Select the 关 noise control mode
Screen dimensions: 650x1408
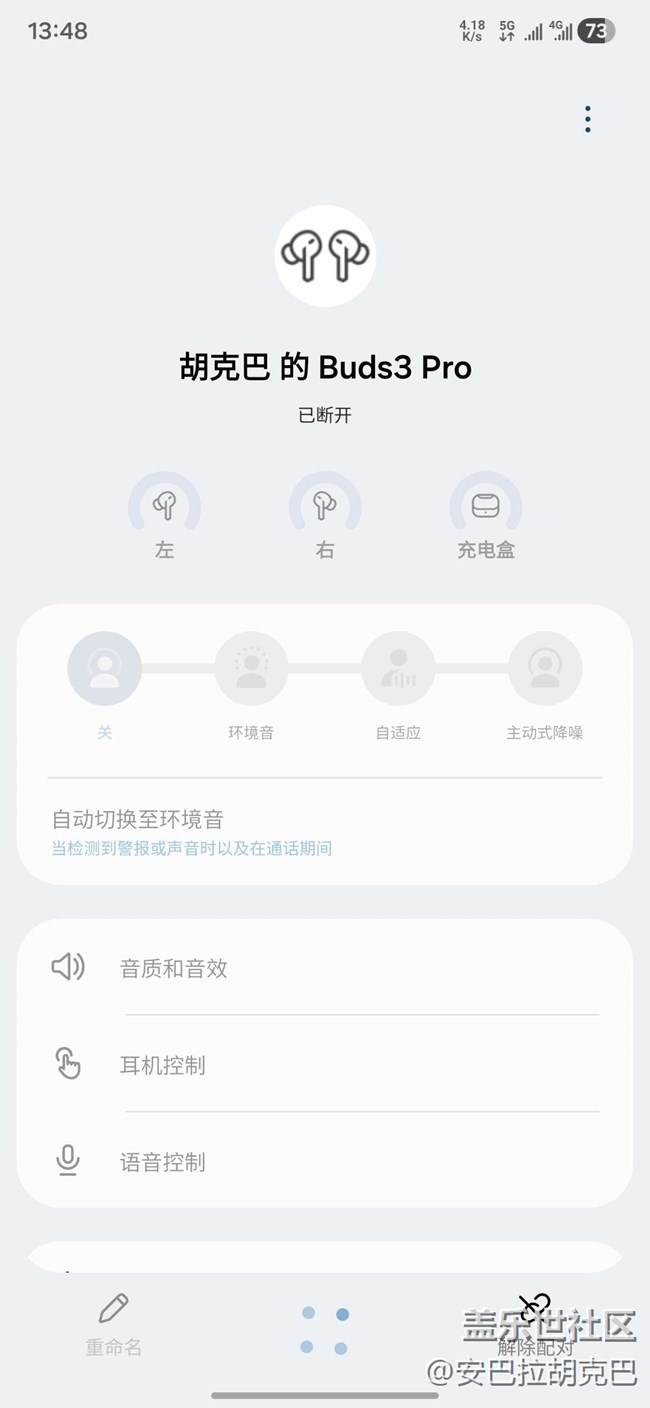104,668
